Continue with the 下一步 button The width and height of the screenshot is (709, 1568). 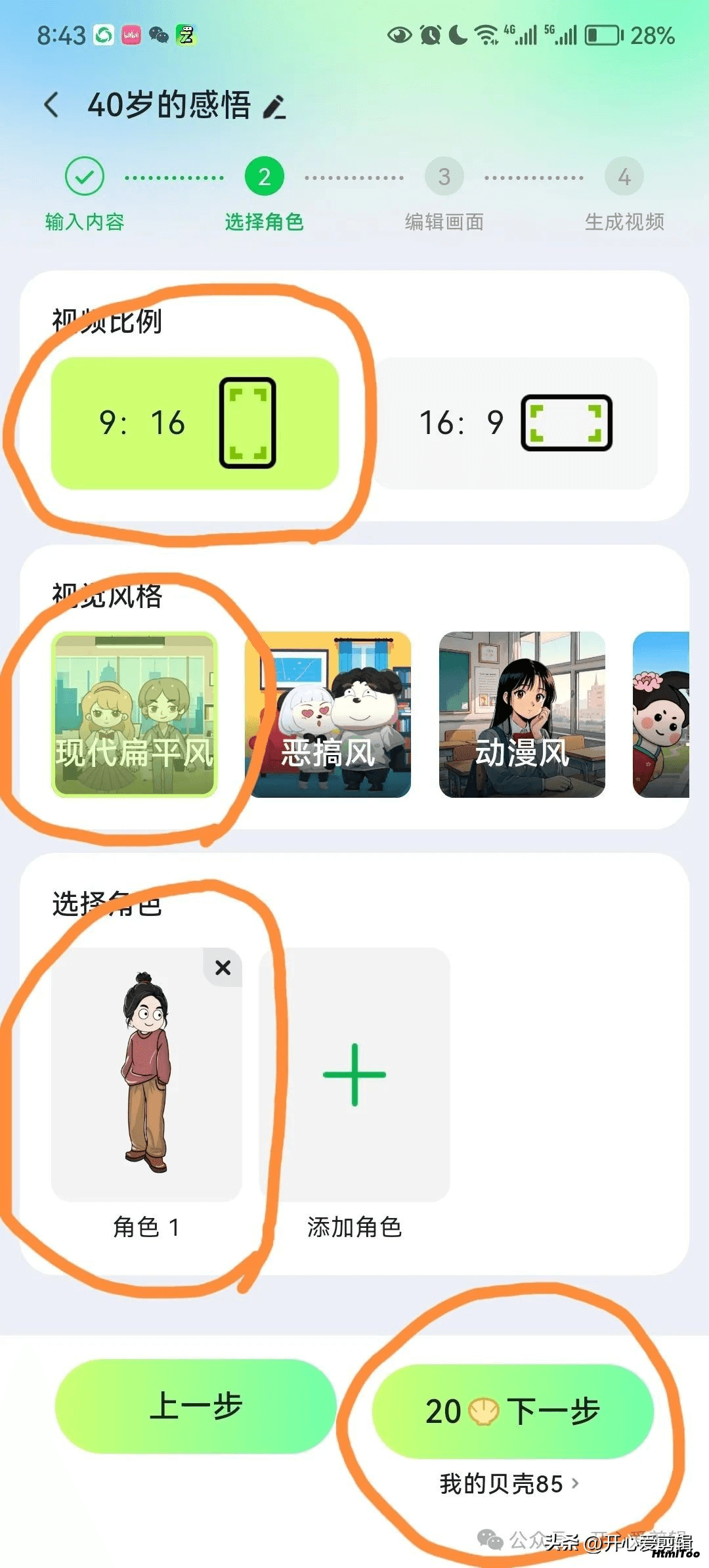(x=513, y=1411)
